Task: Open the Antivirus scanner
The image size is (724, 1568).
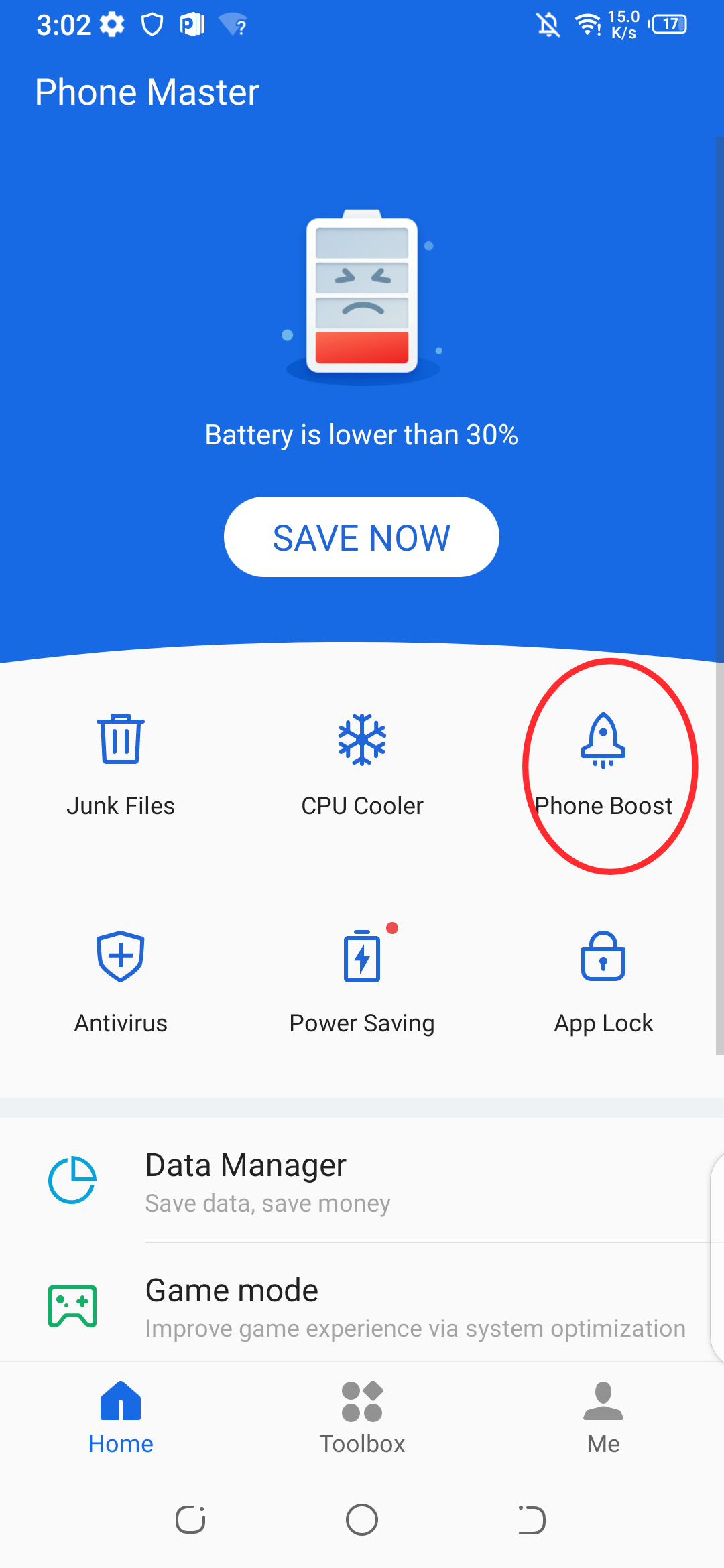Action: [x=121, y=983]
